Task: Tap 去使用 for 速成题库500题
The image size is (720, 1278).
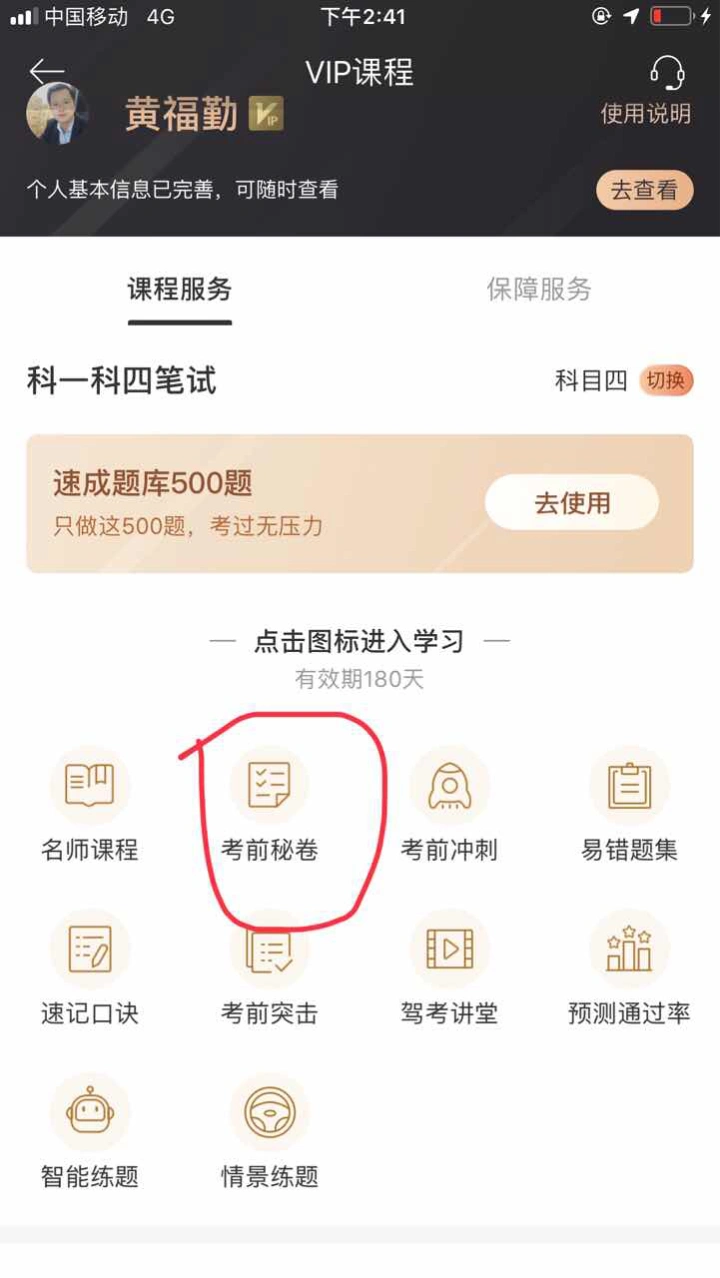Action: pos(571,503)
